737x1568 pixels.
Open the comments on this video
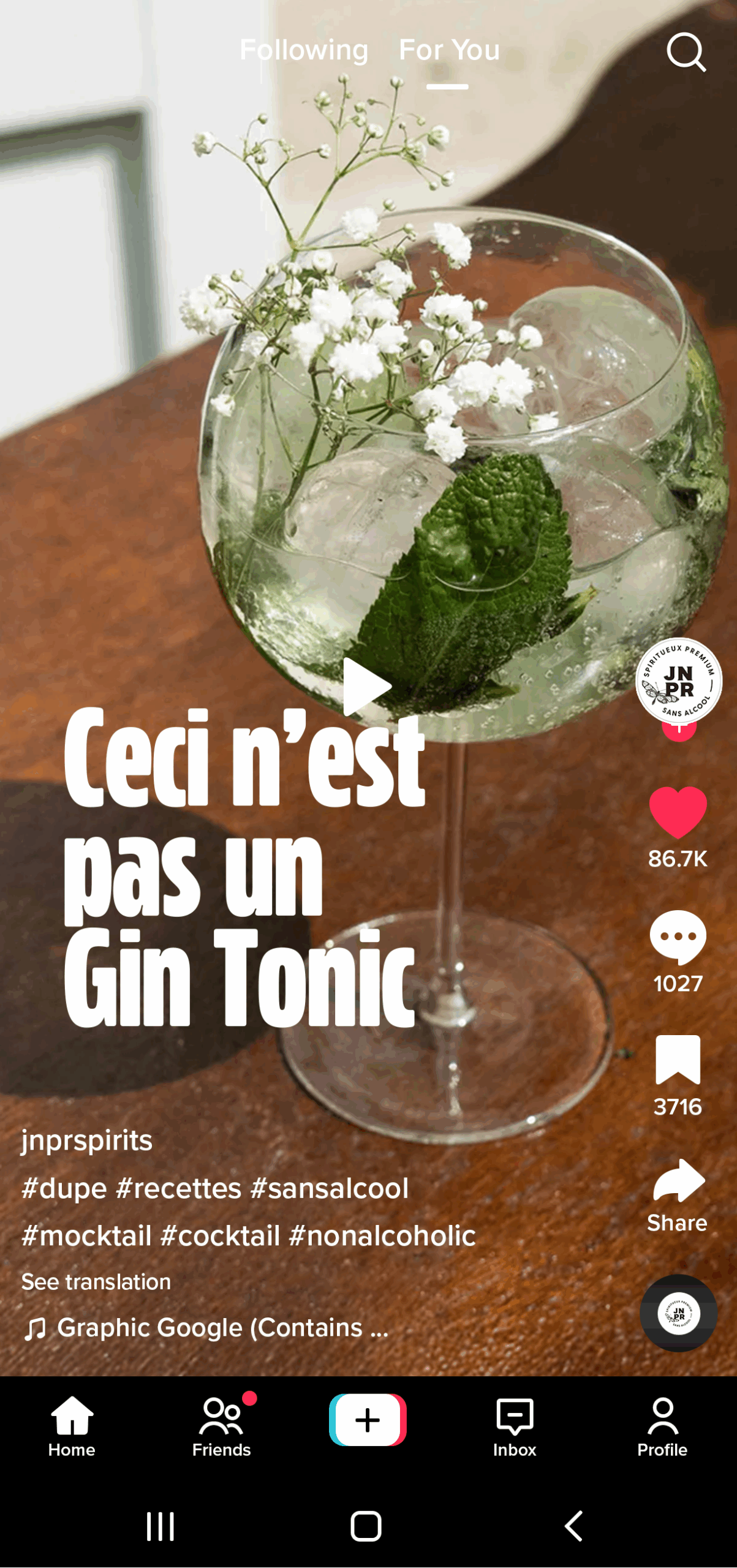click(x=678, y=937)
